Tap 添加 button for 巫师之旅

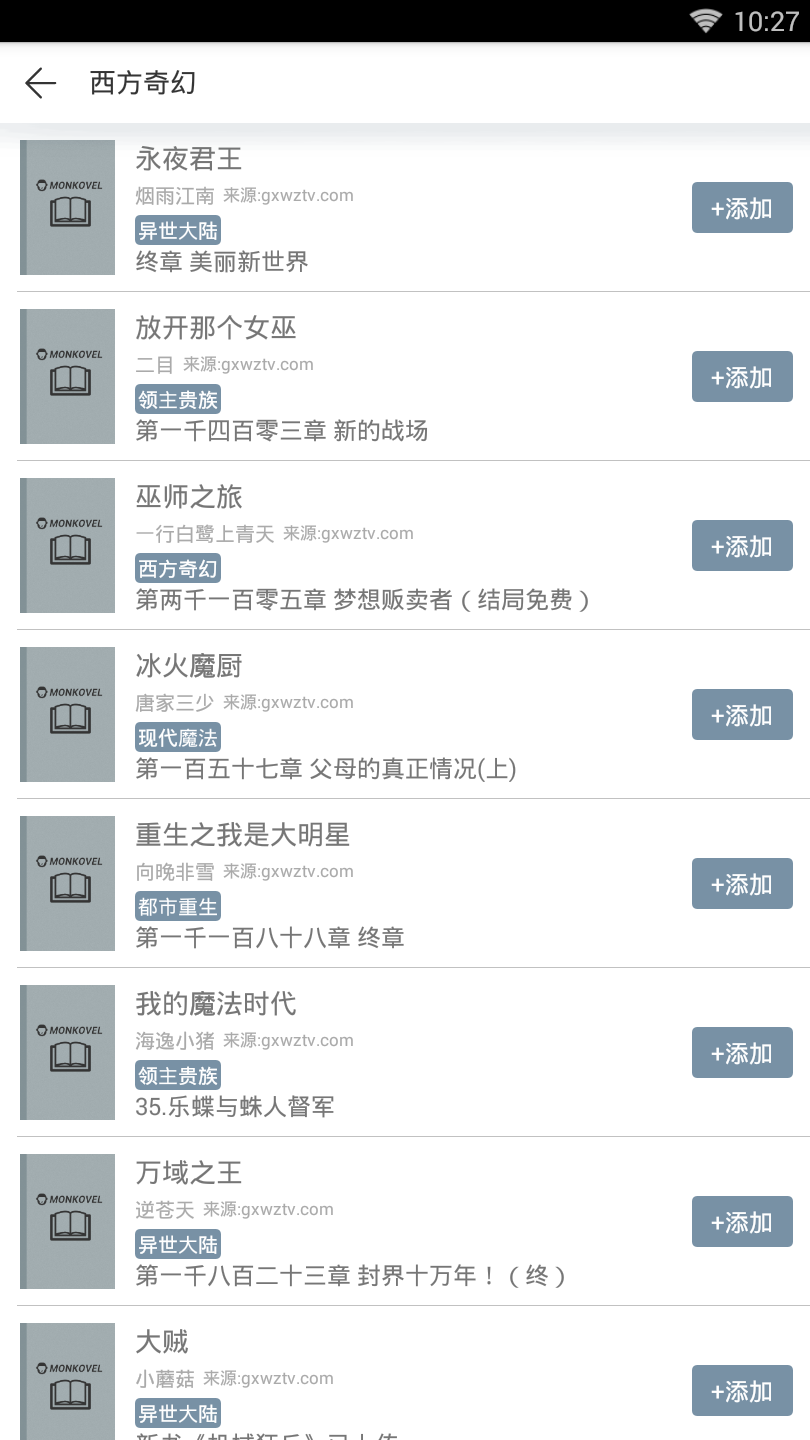pyautogui.click(x=742, y=546)
